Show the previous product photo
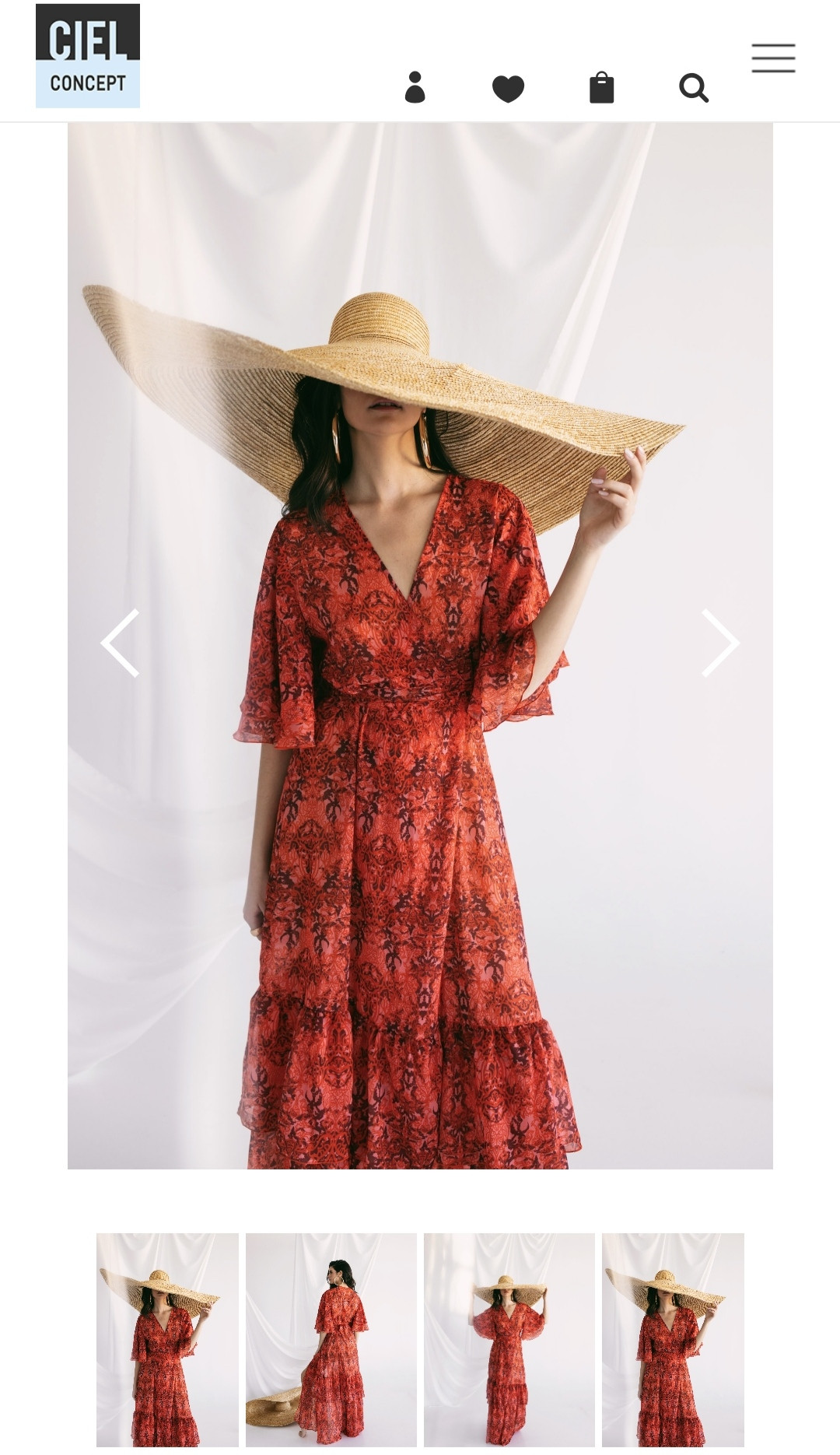 (121, 643)
